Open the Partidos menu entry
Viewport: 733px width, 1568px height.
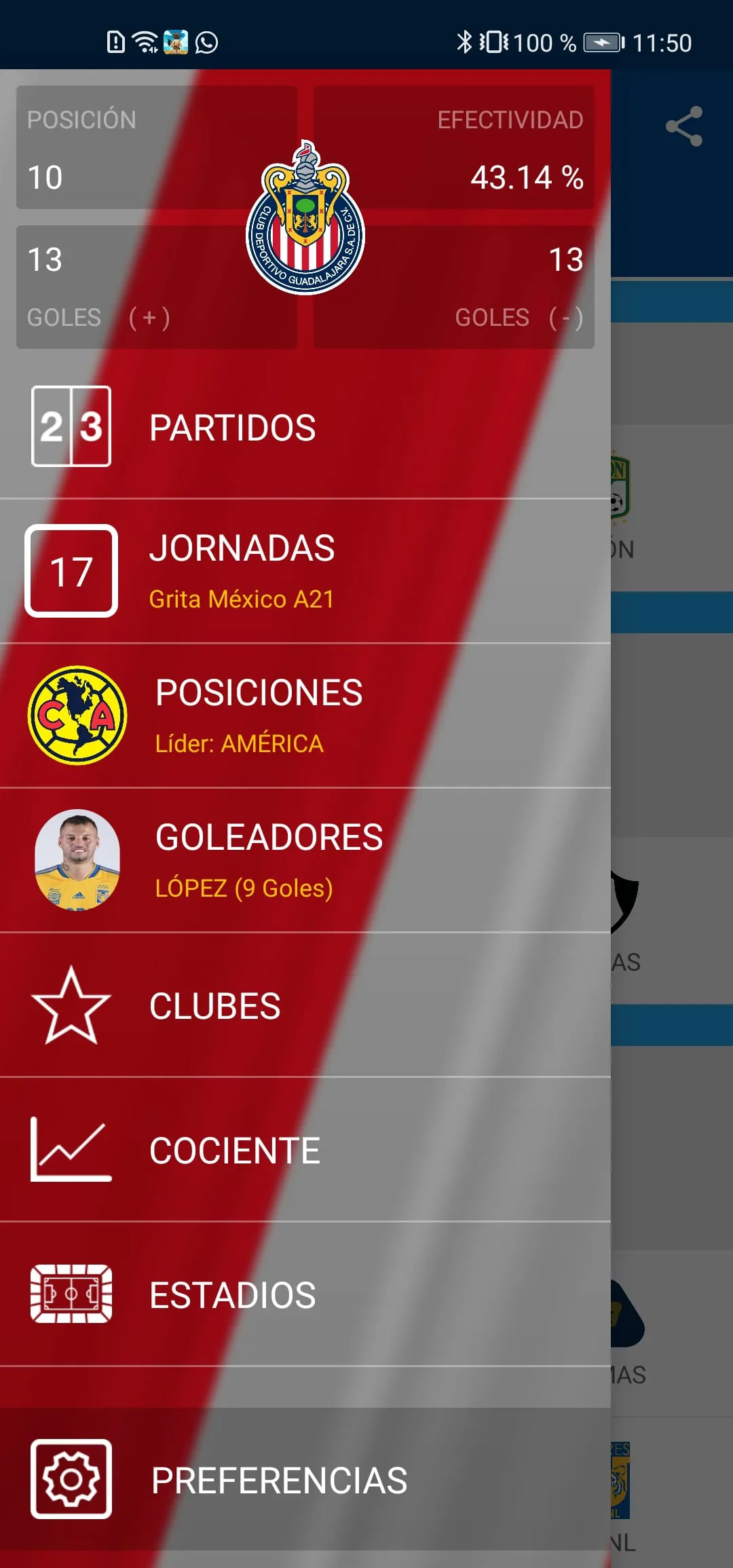[x=232, y=427]
